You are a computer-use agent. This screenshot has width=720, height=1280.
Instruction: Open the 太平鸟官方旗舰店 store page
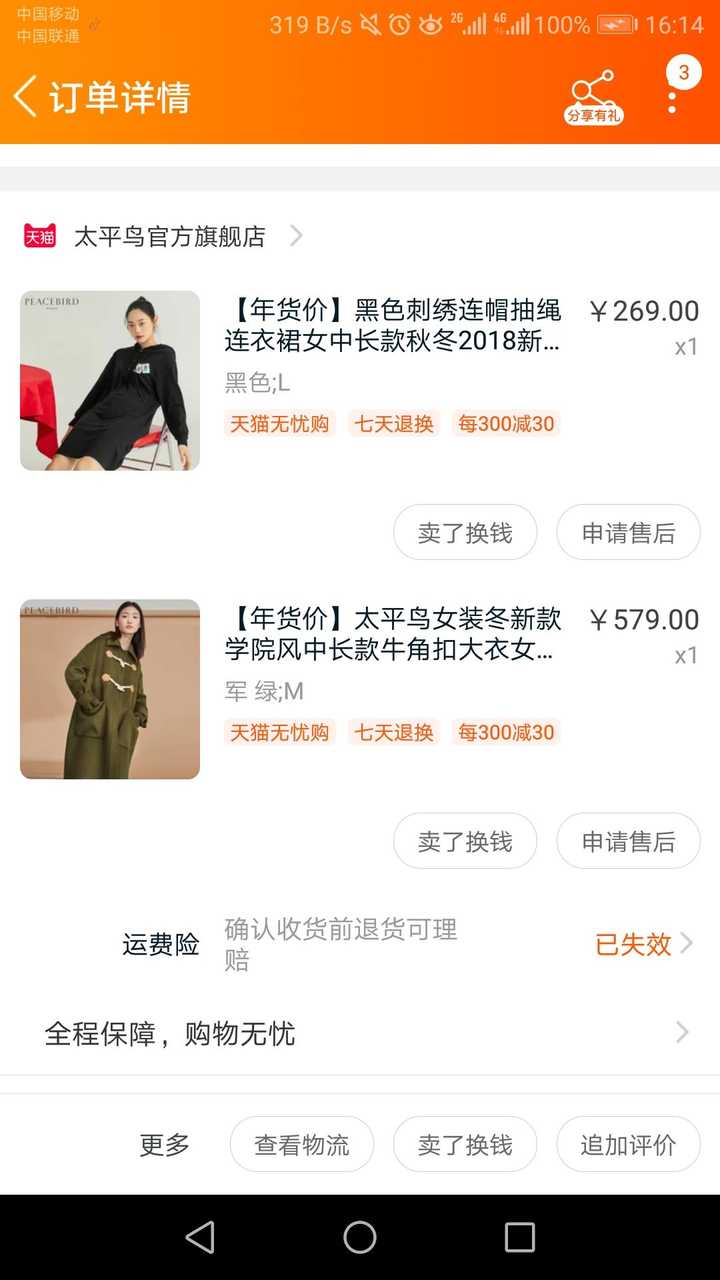tap(164, 236)
